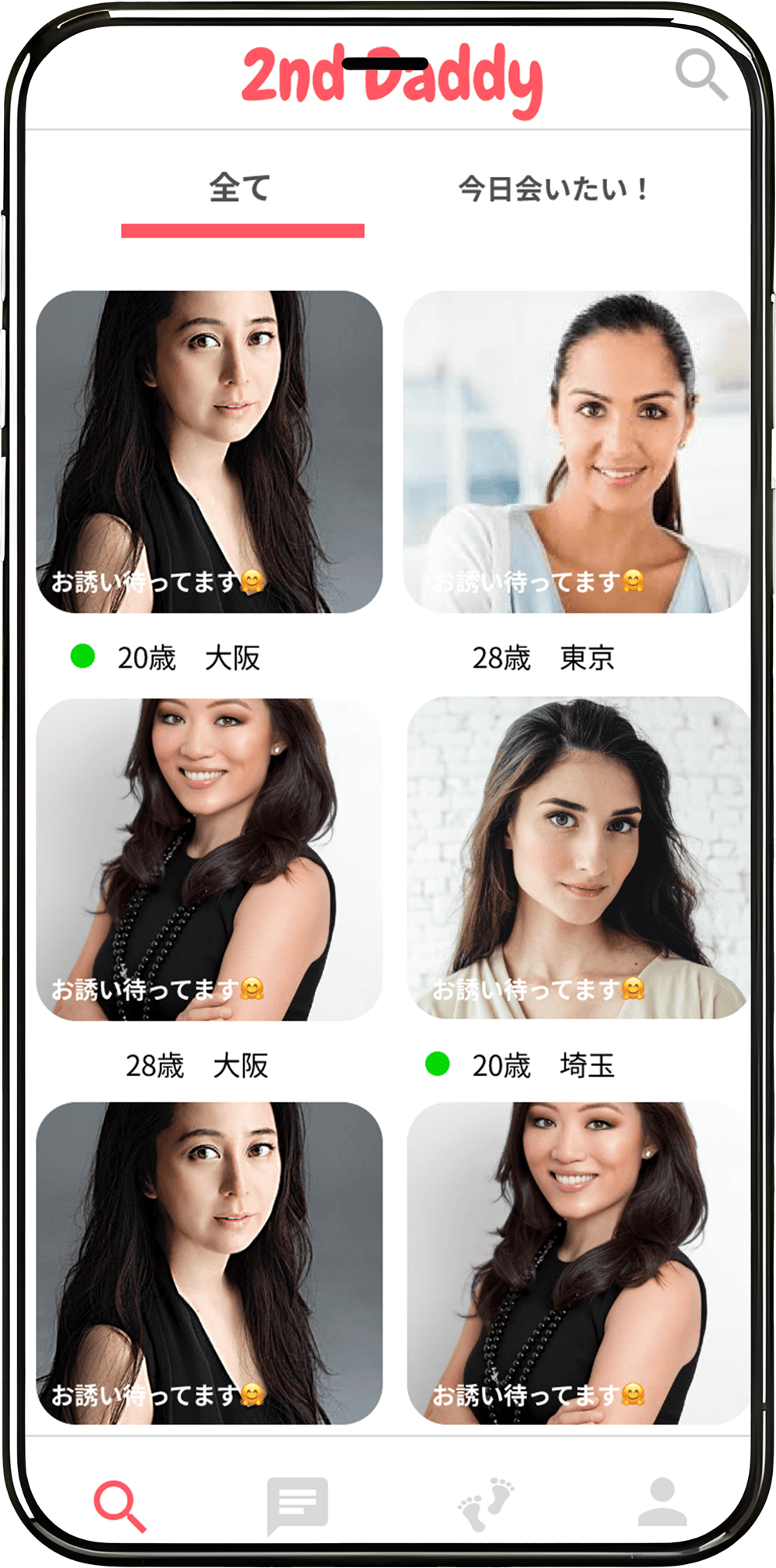Open the 28歳 東京 profile card
Viewport: 776px width, 1568px height.
(x=576, y=452)
